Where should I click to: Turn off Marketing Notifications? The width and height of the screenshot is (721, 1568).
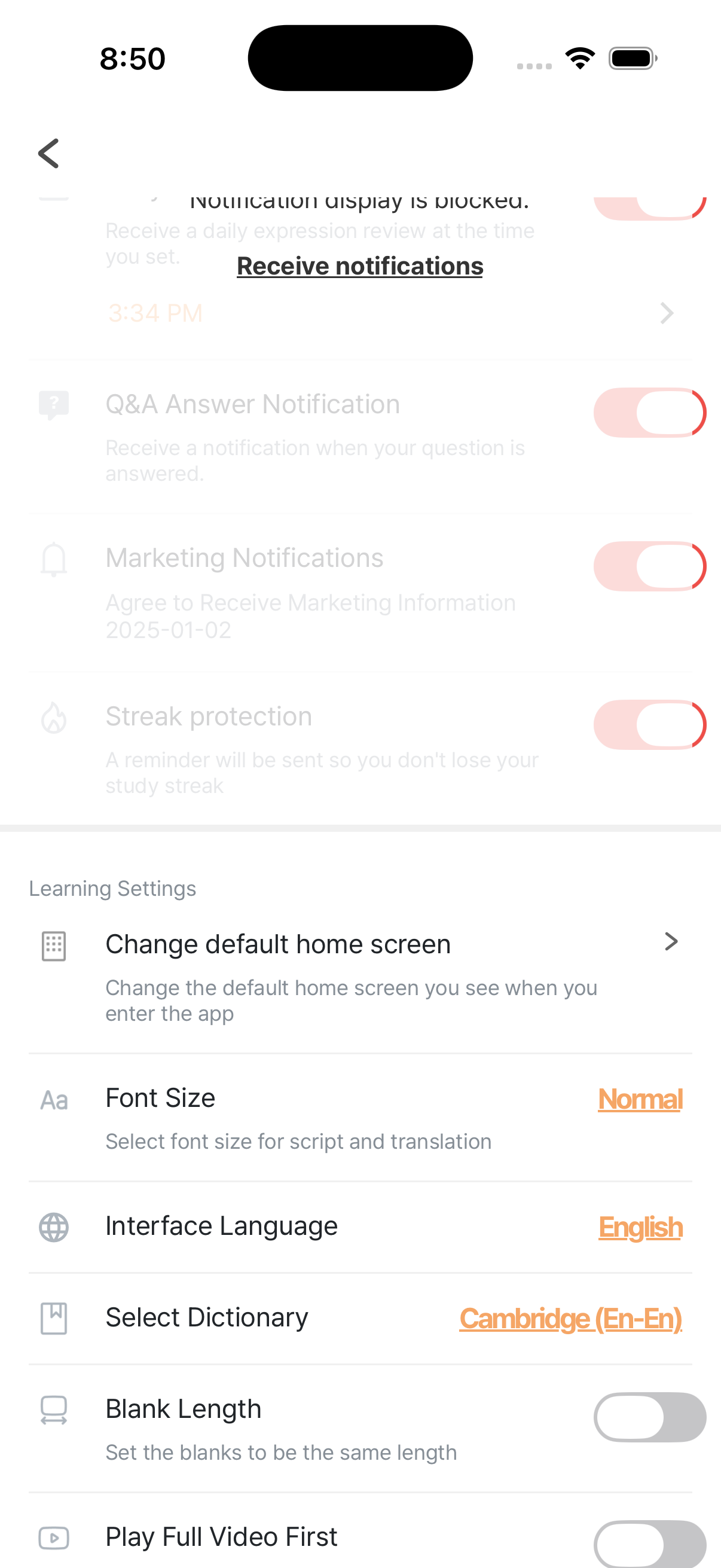click(649, 566)
